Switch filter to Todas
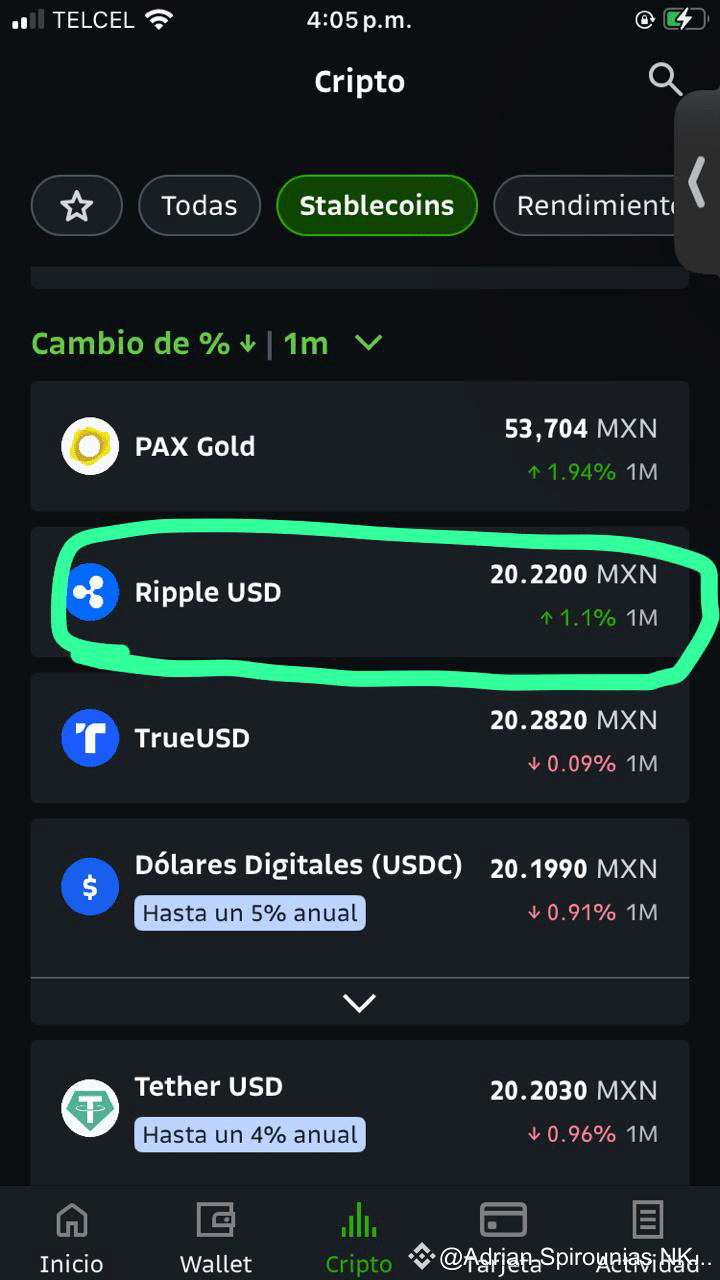 [199, 205]
